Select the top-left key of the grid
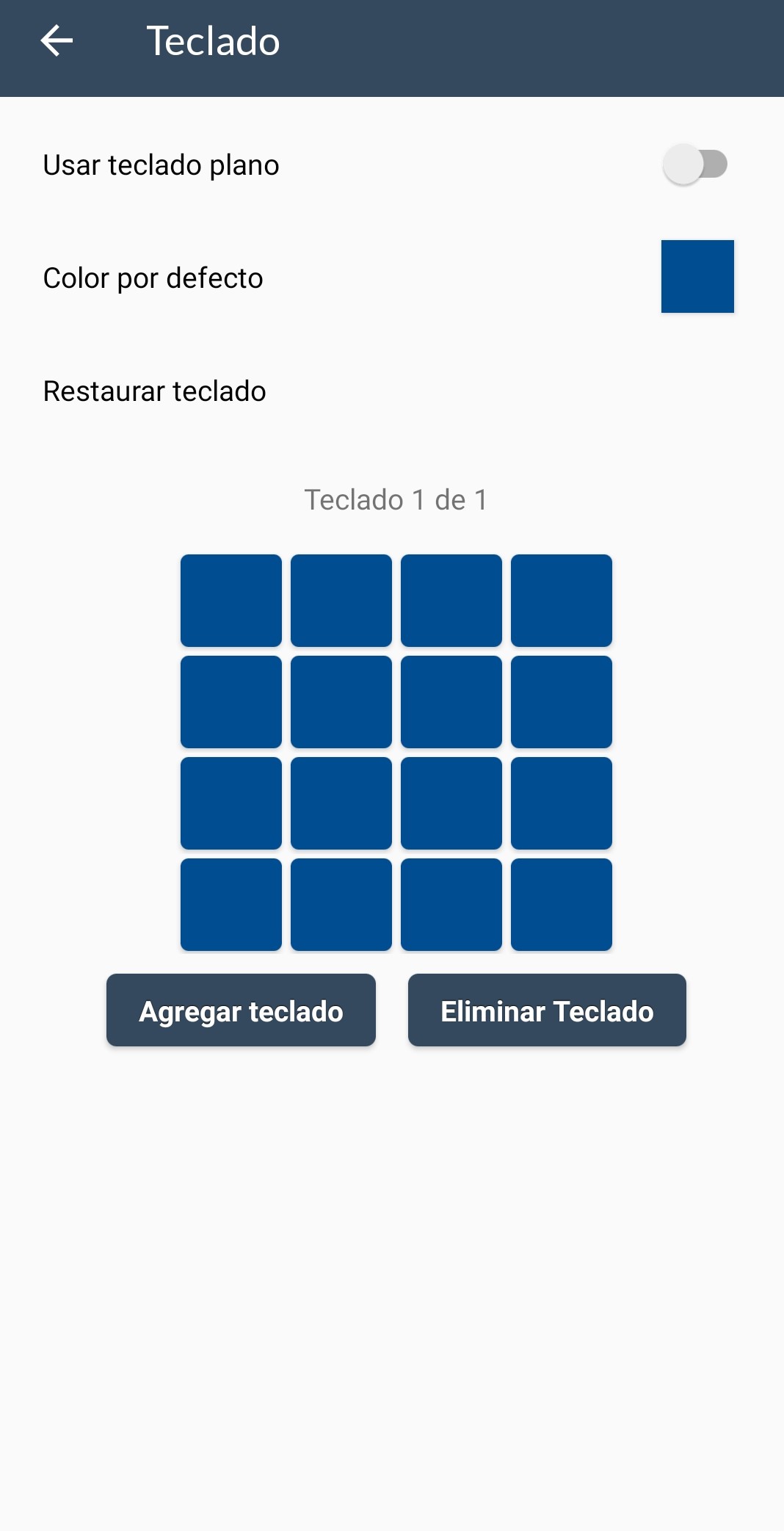Viewport: 784px width, 1531px height. point(231,601)
